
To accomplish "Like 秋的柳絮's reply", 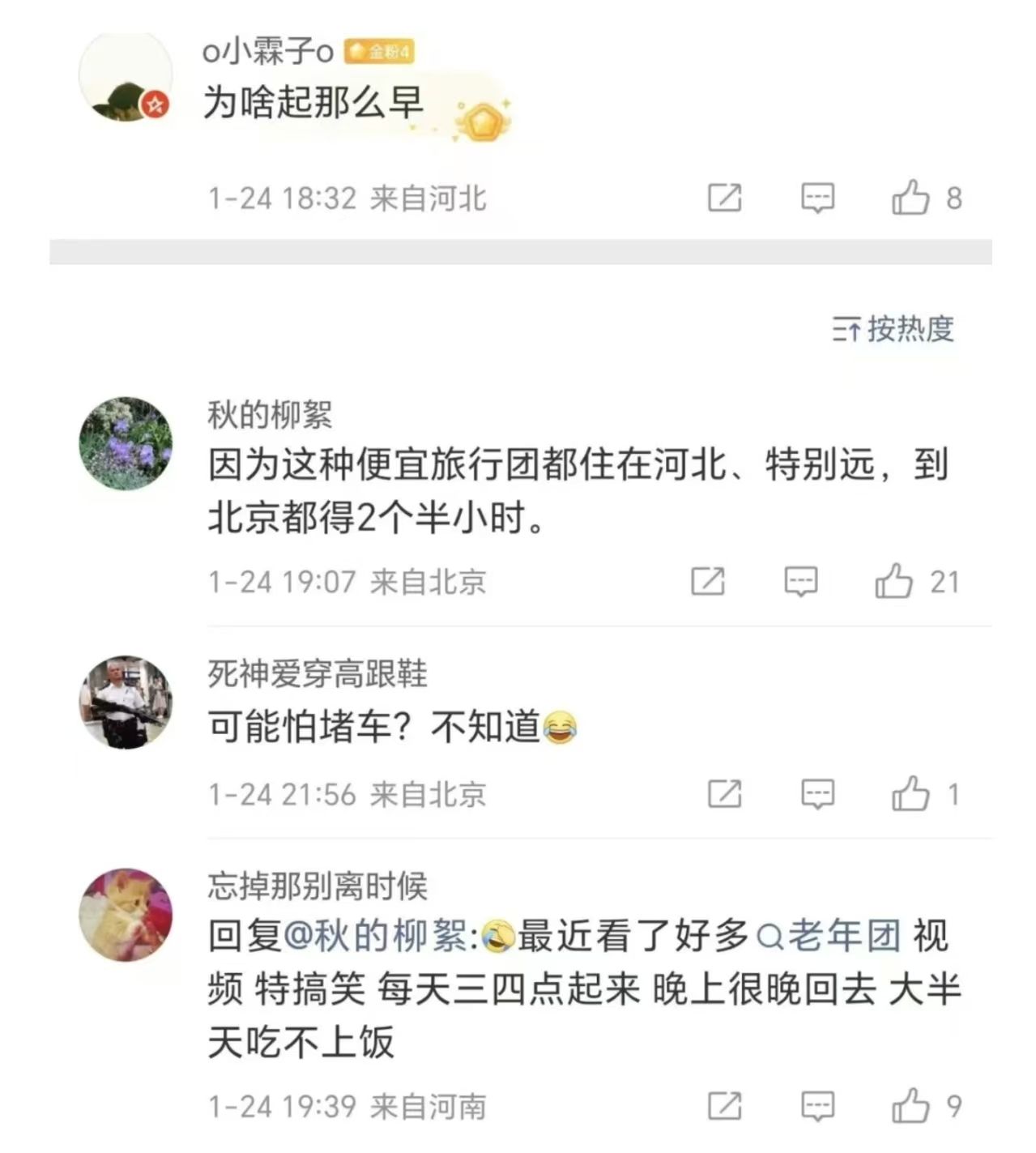I will (x=893, y=582).
